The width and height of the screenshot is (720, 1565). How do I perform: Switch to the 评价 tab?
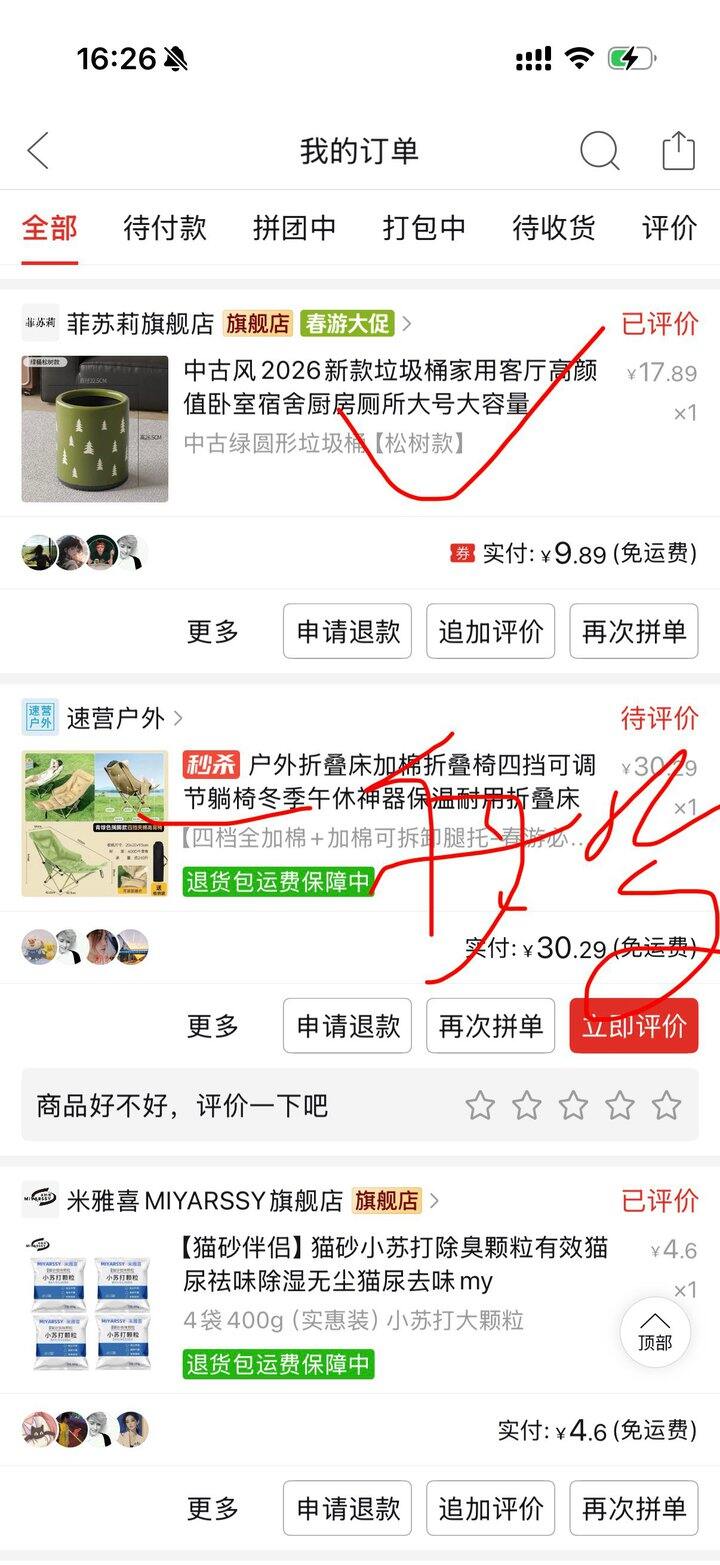point(669,228)
